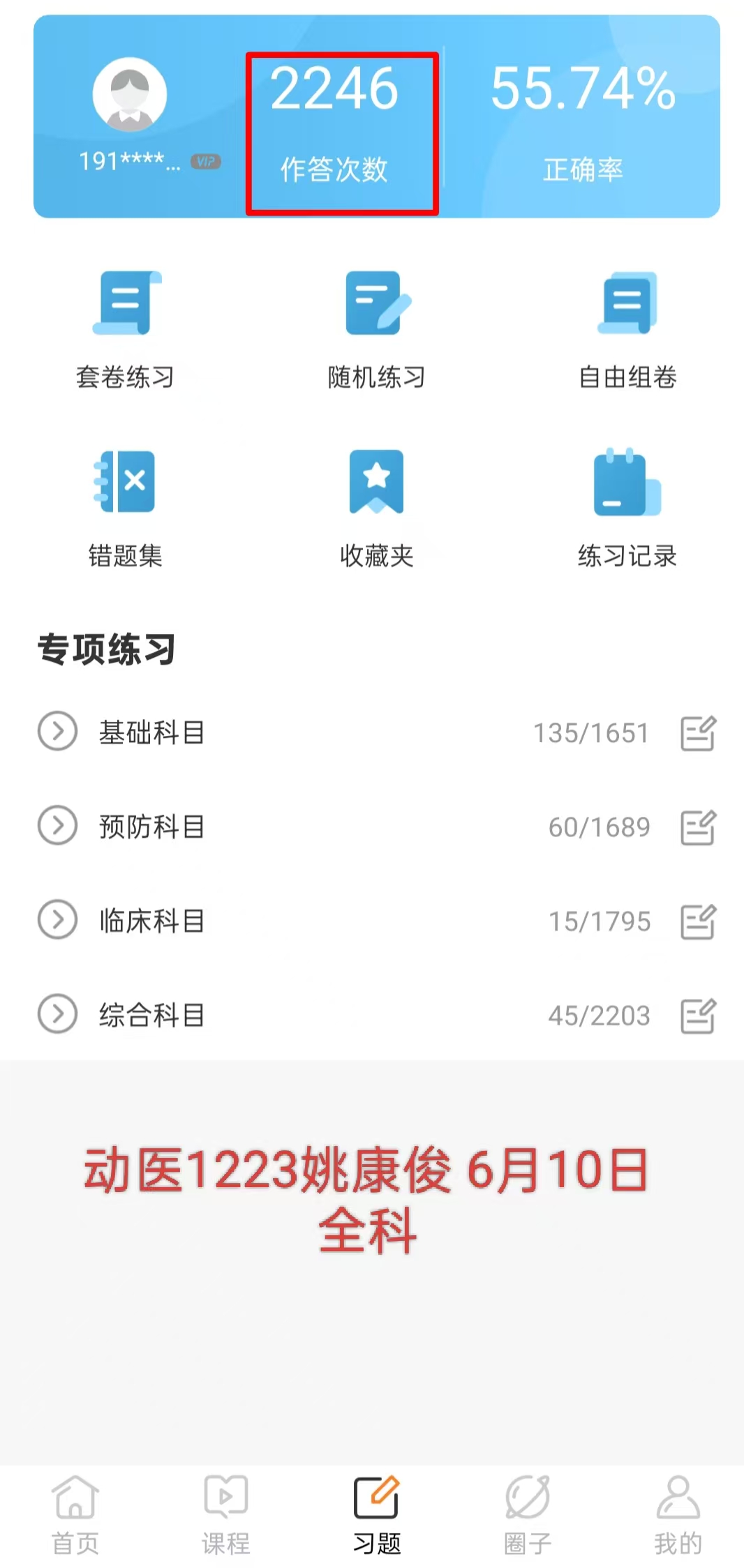The height and width of the screenshot is (1568, 744).
Task: Switch to the 课程 tab
Action: [225, 1515]
